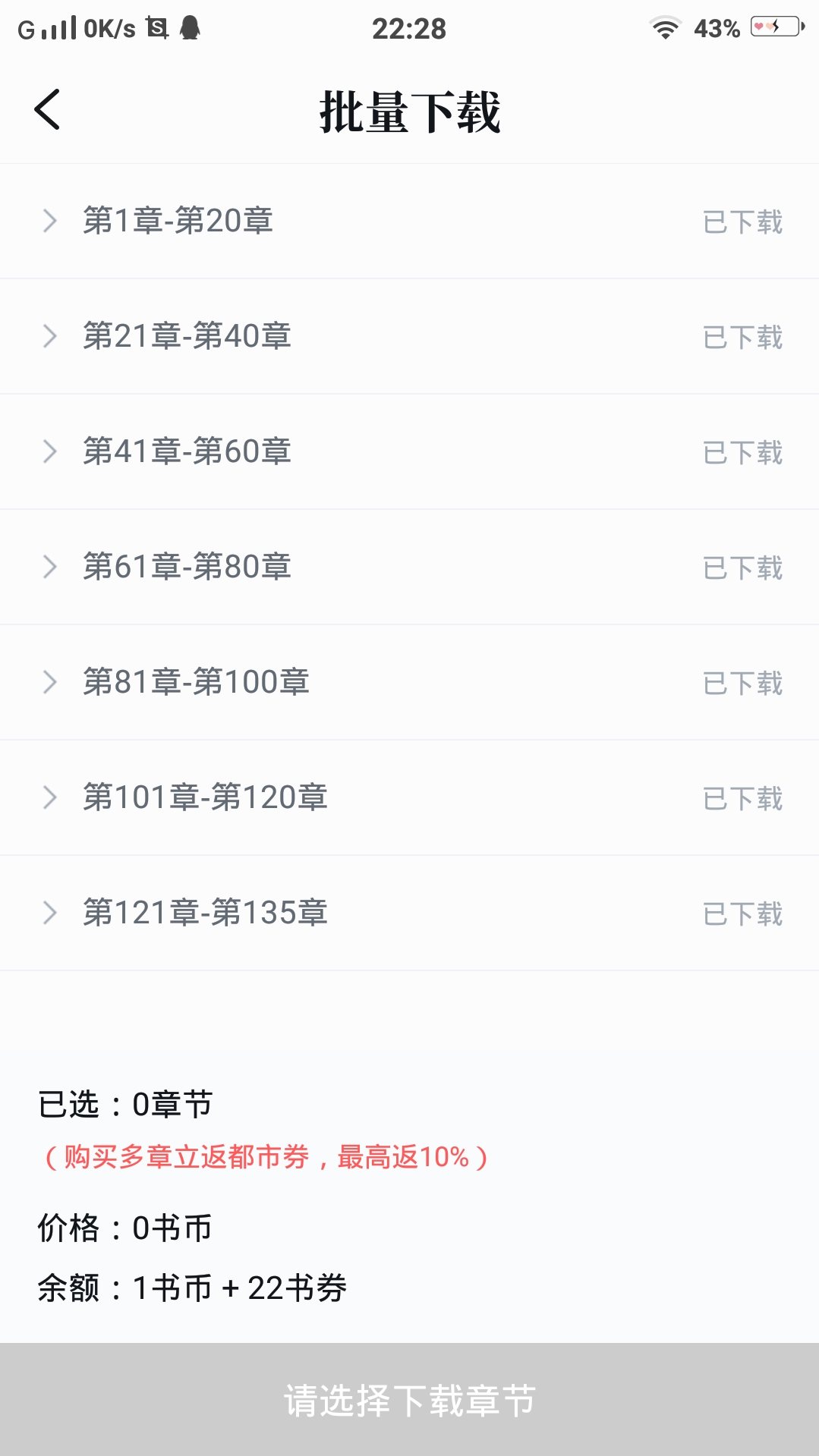Image resolution: width=819 pixels, height=1456 pixels.
Task: Expand the 第121章-第135章 chapter group
Action: (50, 913)
